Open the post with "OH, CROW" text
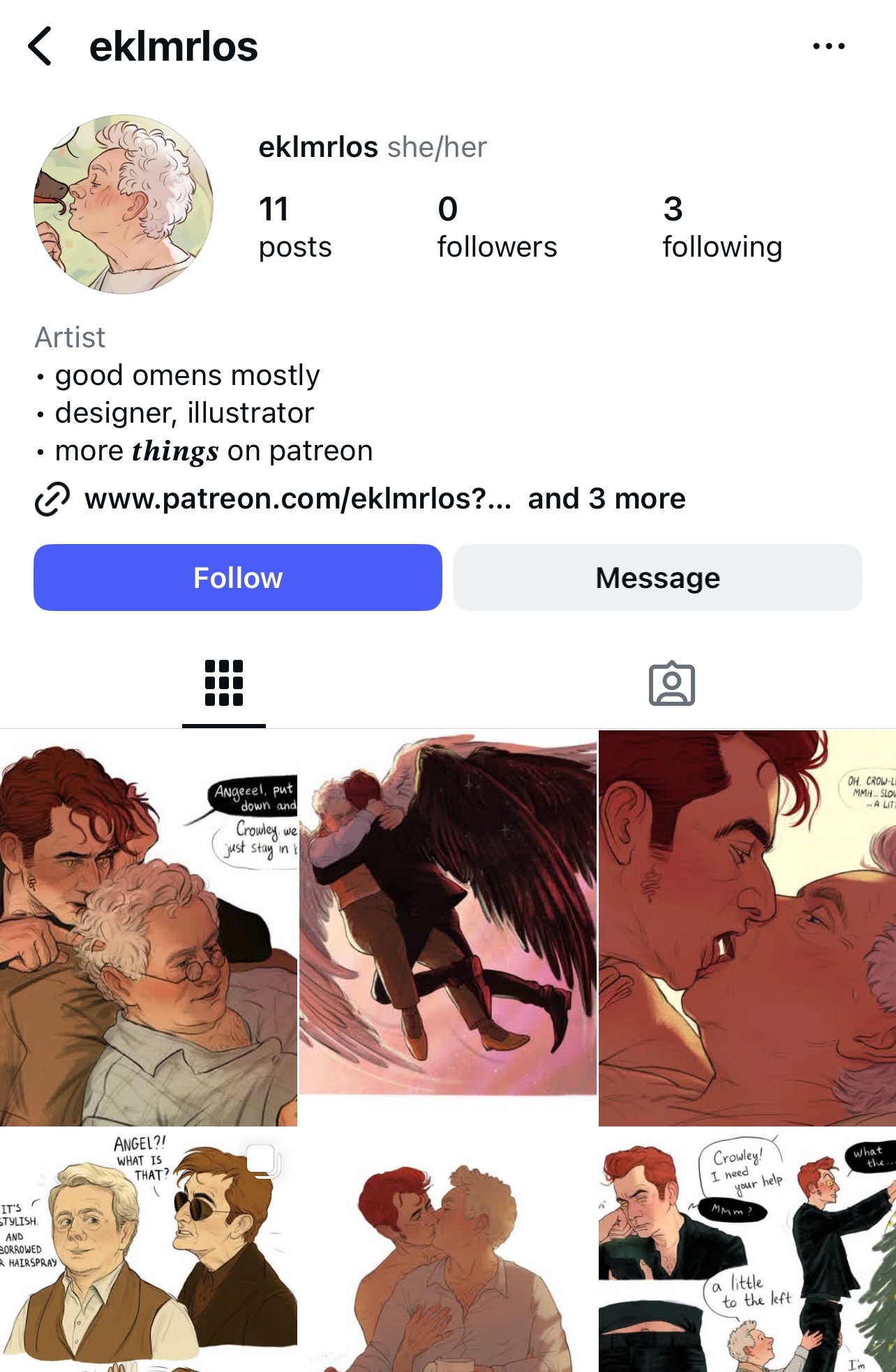The image size is (896, 1372). [747, 928]
